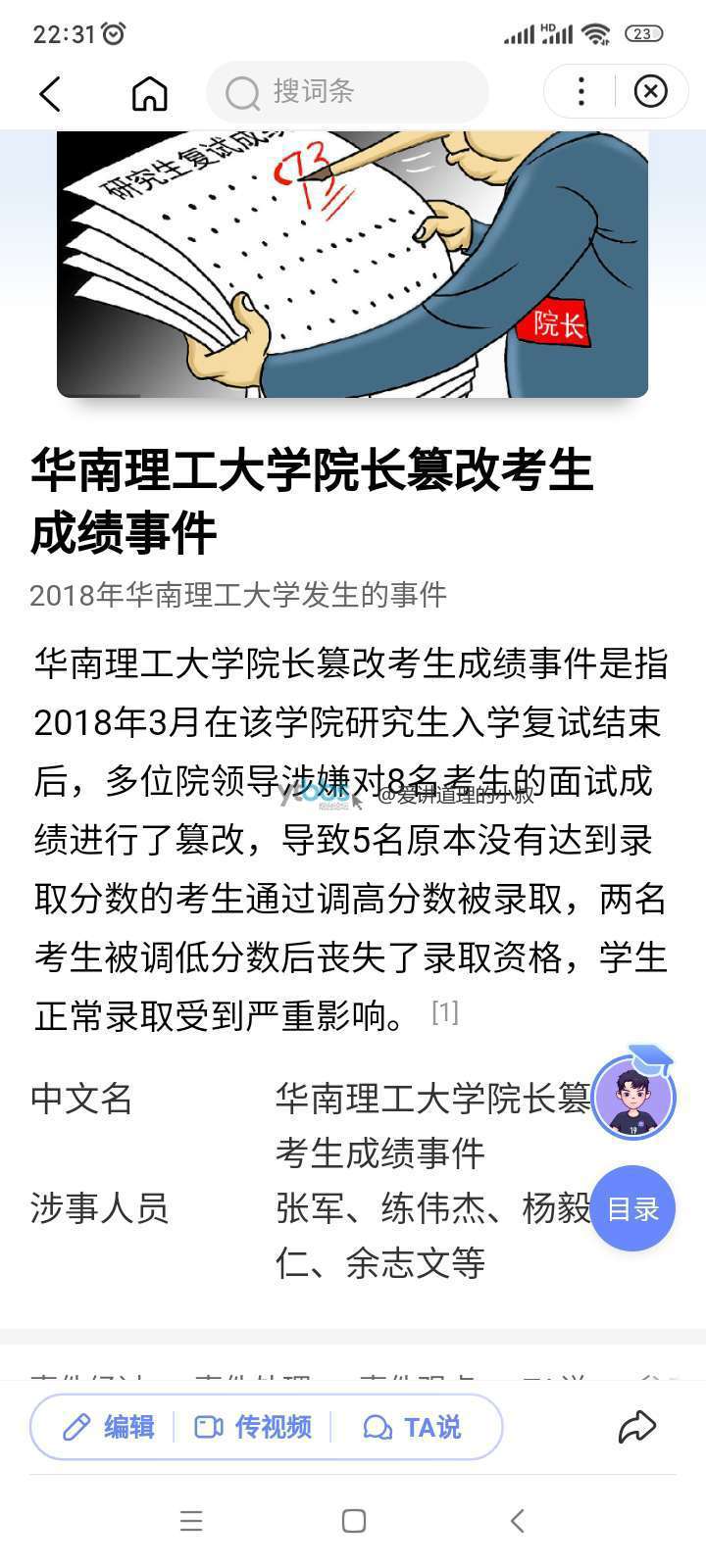Tap 编辑 to edit this entry

pyautogui.click(x=108, y=1427)
